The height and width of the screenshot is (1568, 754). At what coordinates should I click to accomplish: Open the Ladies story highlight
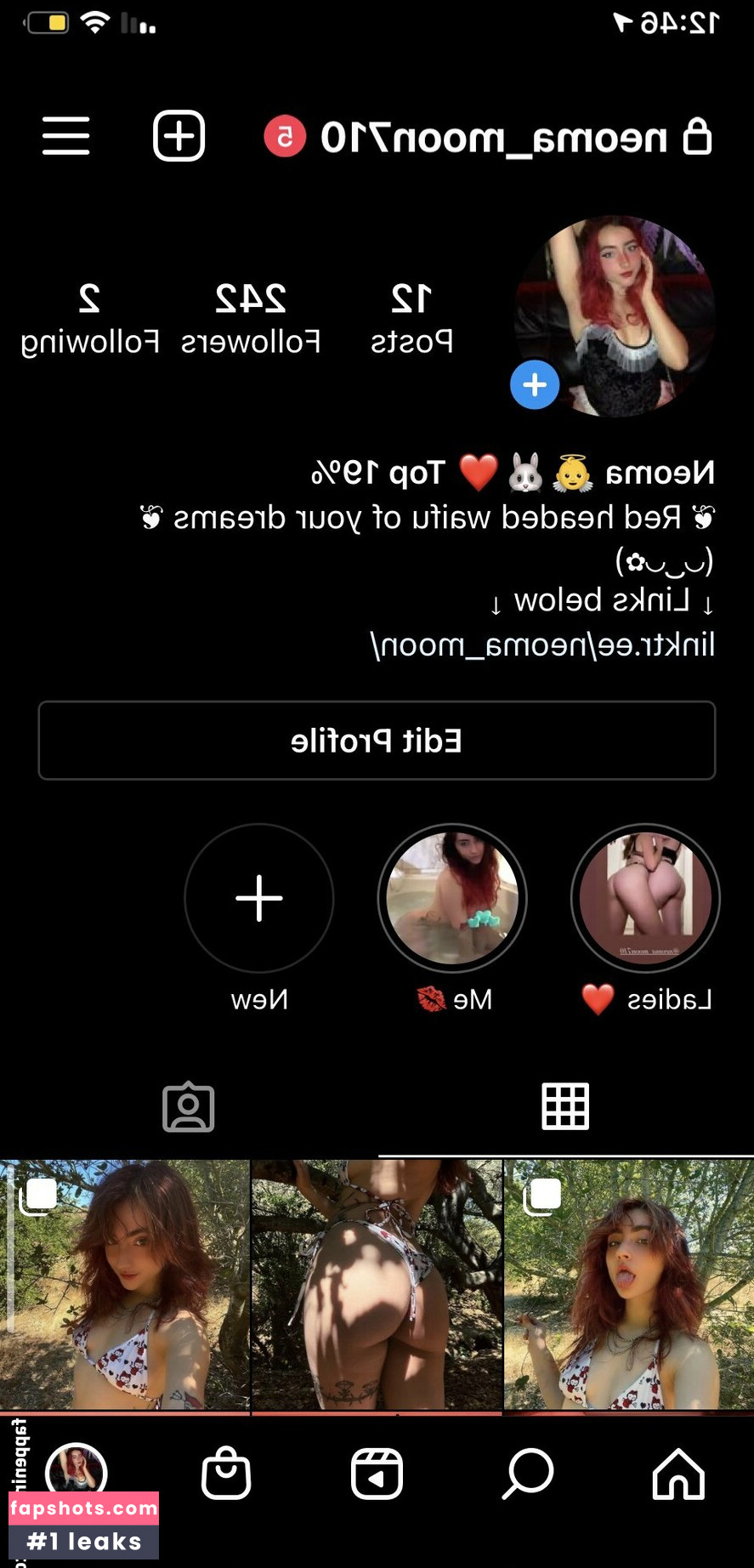click(645, 899)
